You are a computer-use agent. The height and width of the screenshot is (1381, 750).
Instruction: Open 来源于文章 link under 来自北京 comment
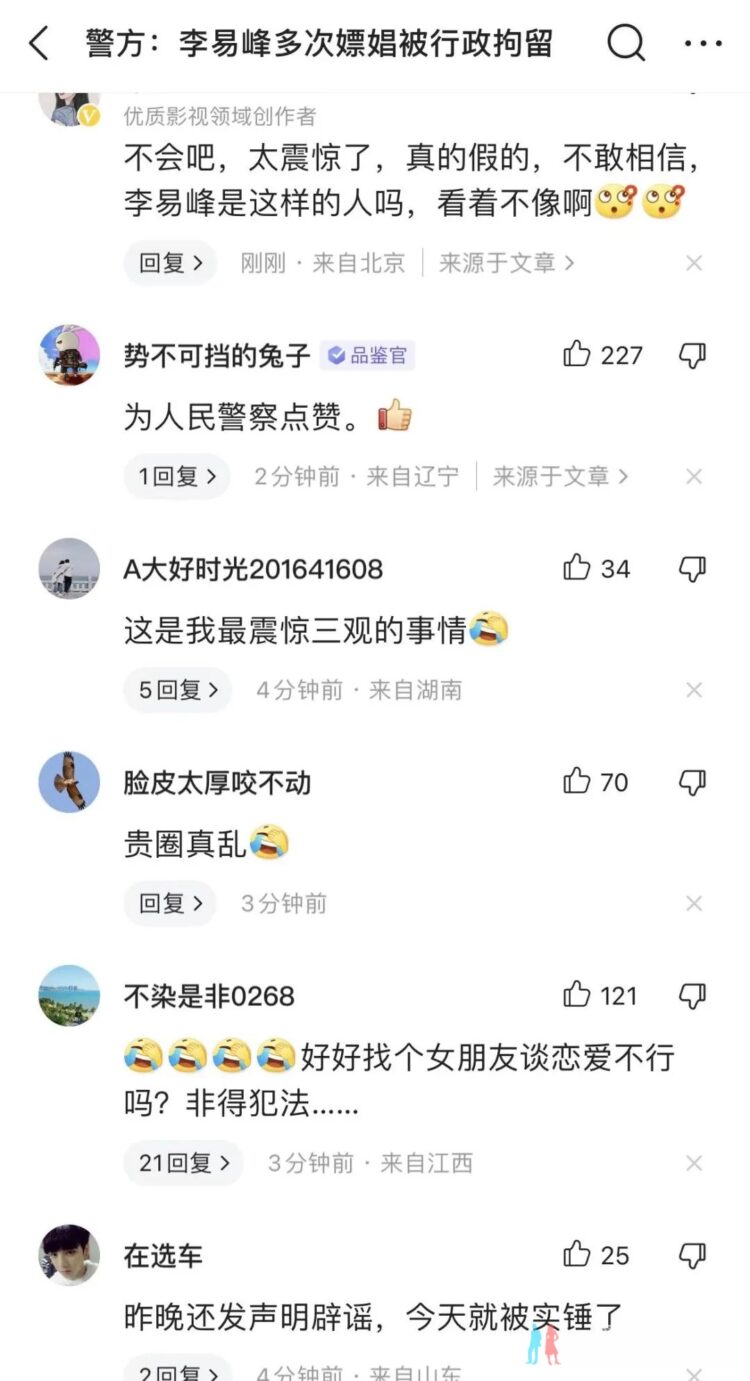coord(506,263)
